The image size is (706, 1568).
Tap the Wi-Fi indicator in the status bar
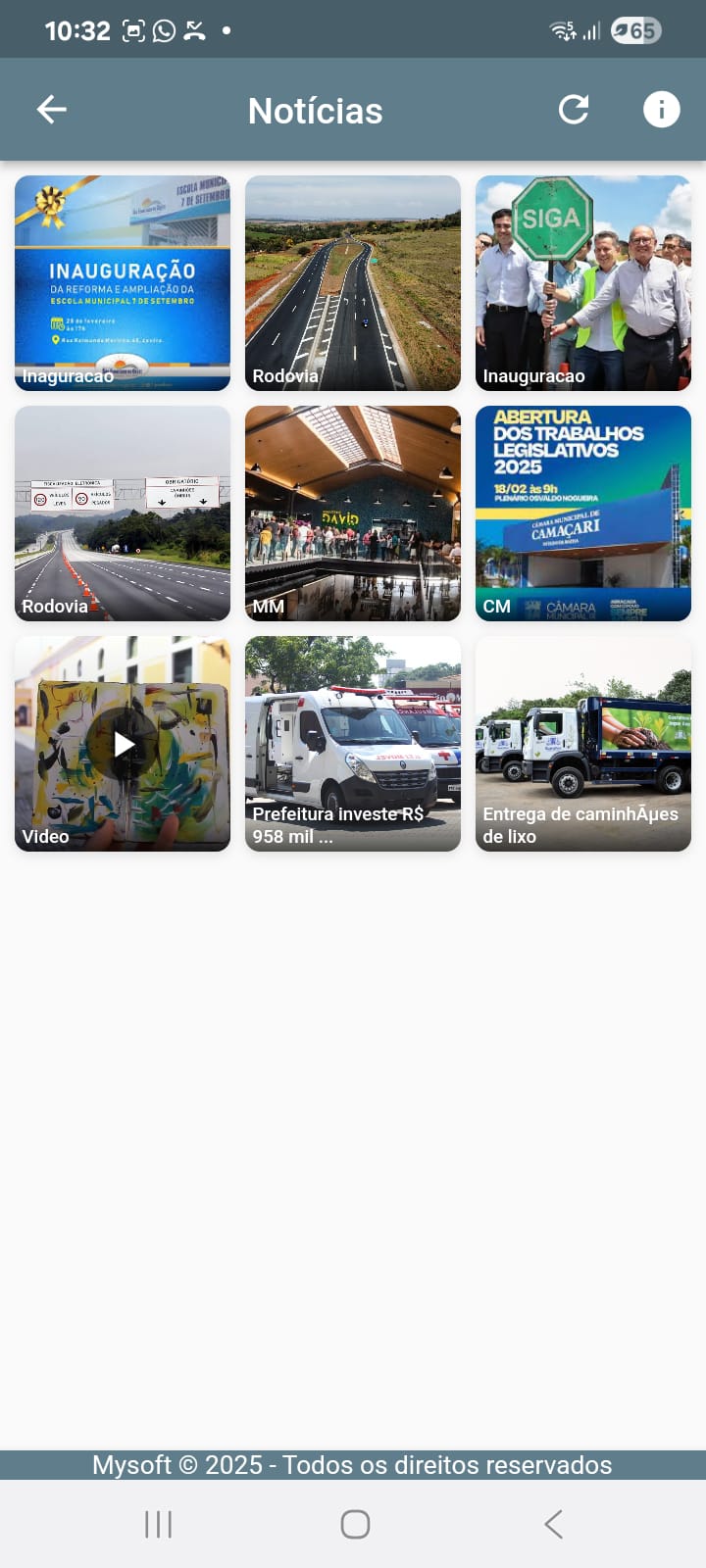pyautogui.click(x=563, y=28)
